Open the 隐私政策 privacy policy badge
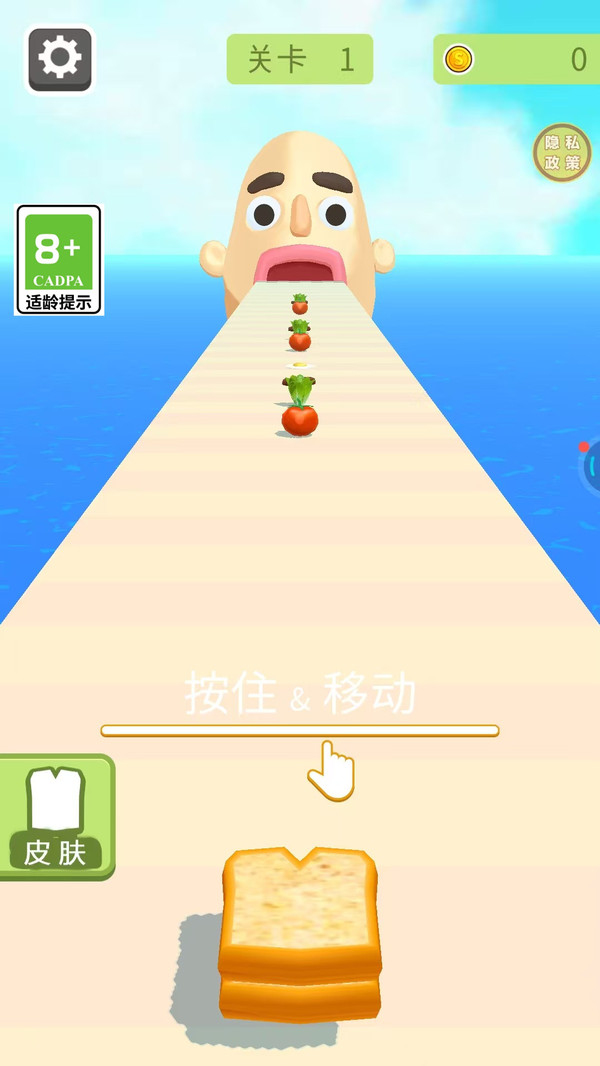The height and width of the screenshot is (1066, 600). 562,153
